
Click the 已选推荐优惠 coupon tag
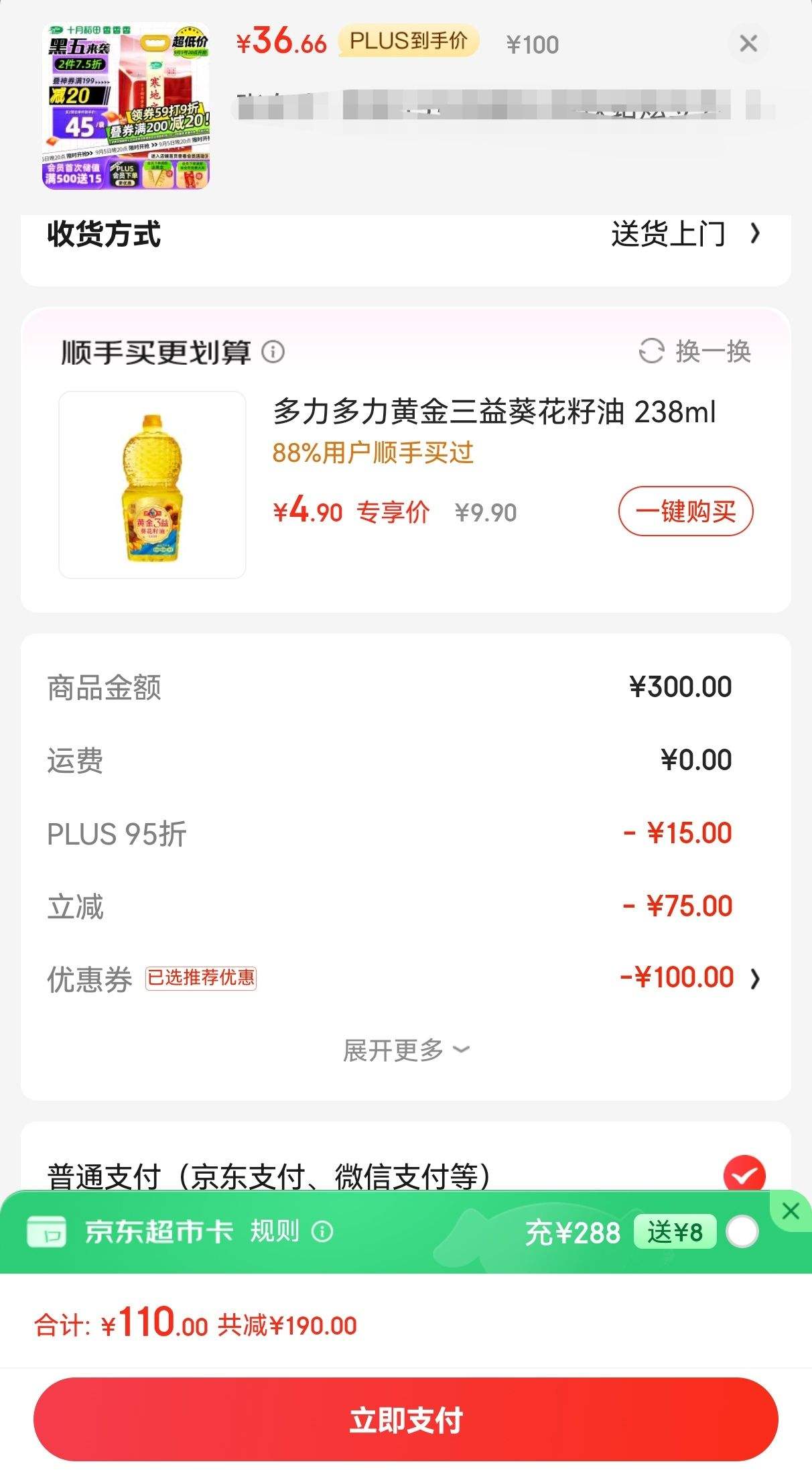202,978
